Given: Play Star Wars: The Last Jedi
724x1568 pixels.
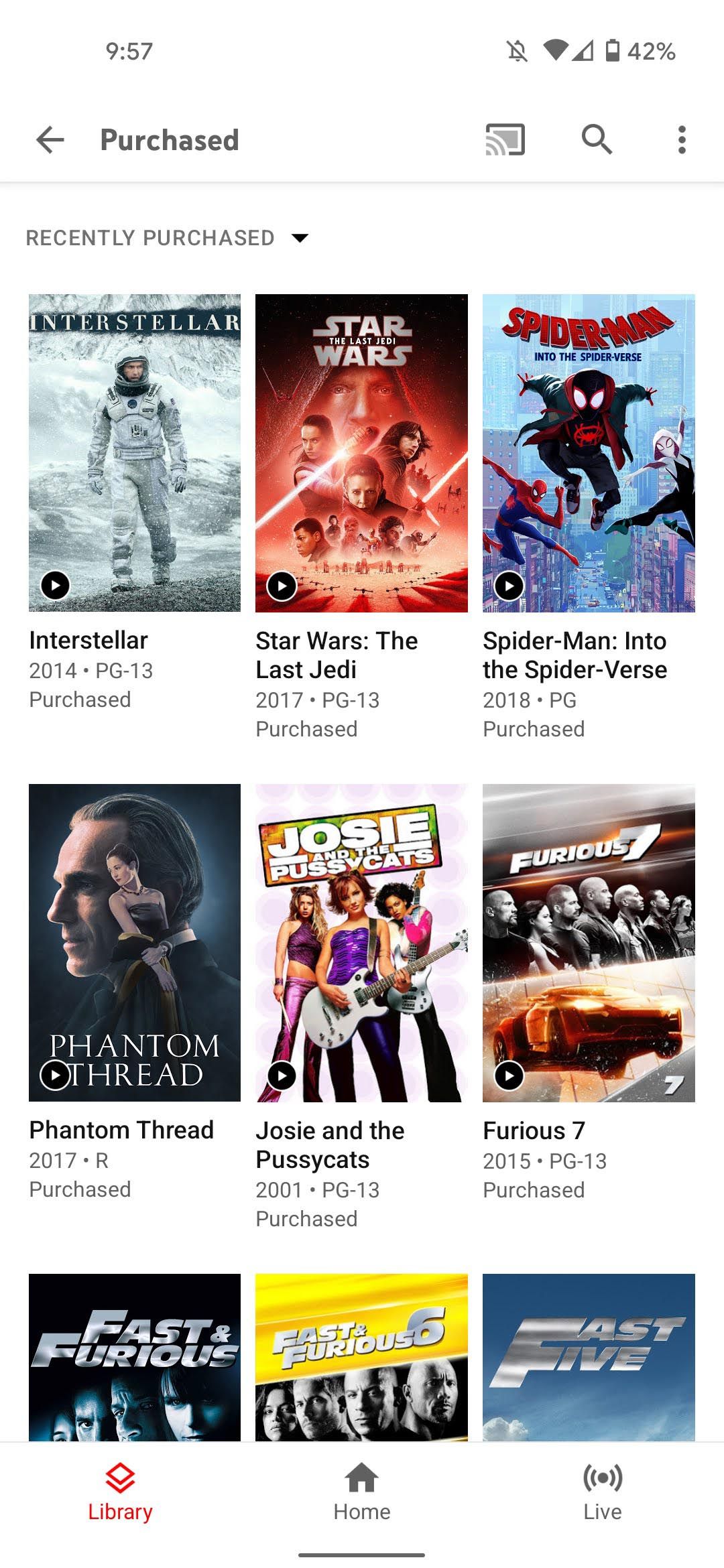Looking at the screenshot, I should click(x=282, y=587).
